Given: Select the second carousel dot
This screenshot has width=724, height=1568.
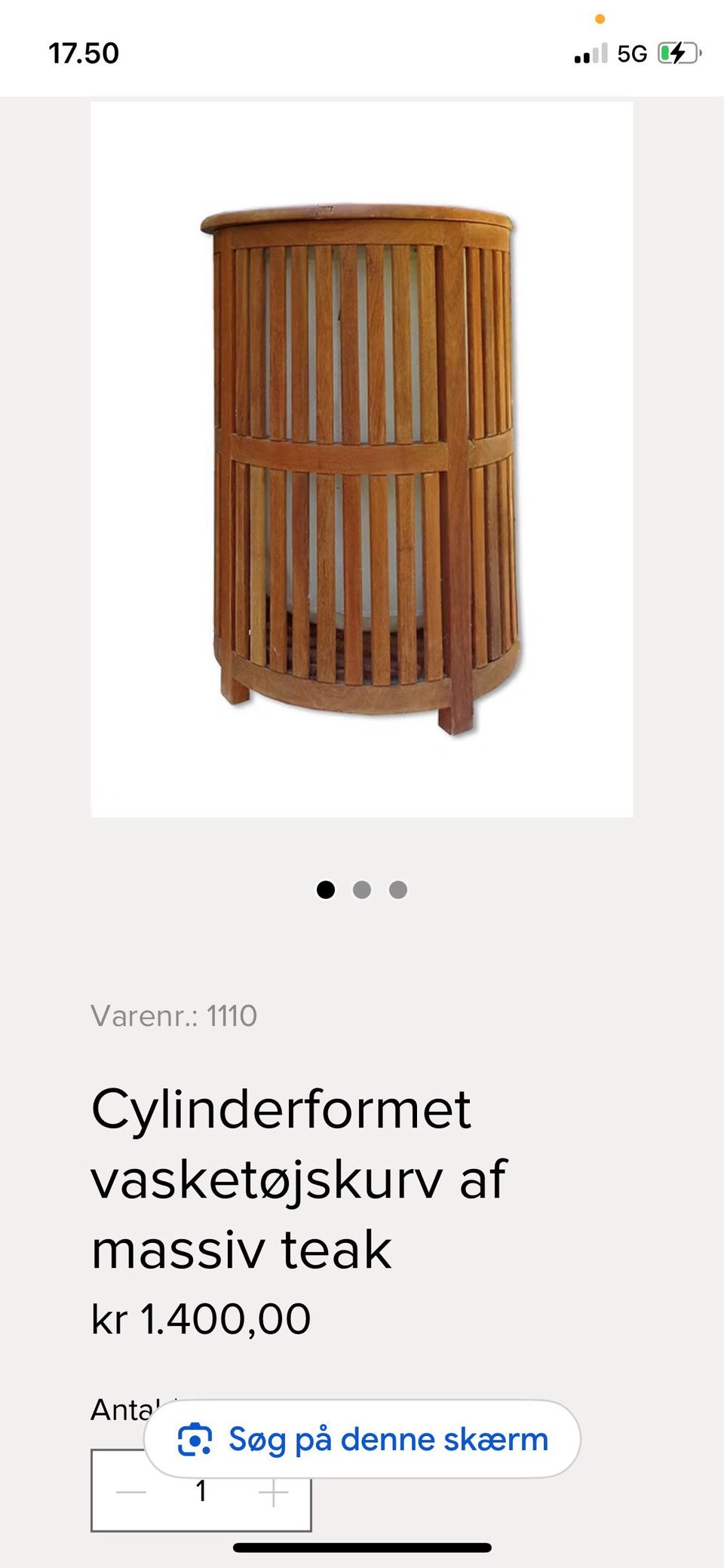Looking at the screenshot, I should pos(362,890).
